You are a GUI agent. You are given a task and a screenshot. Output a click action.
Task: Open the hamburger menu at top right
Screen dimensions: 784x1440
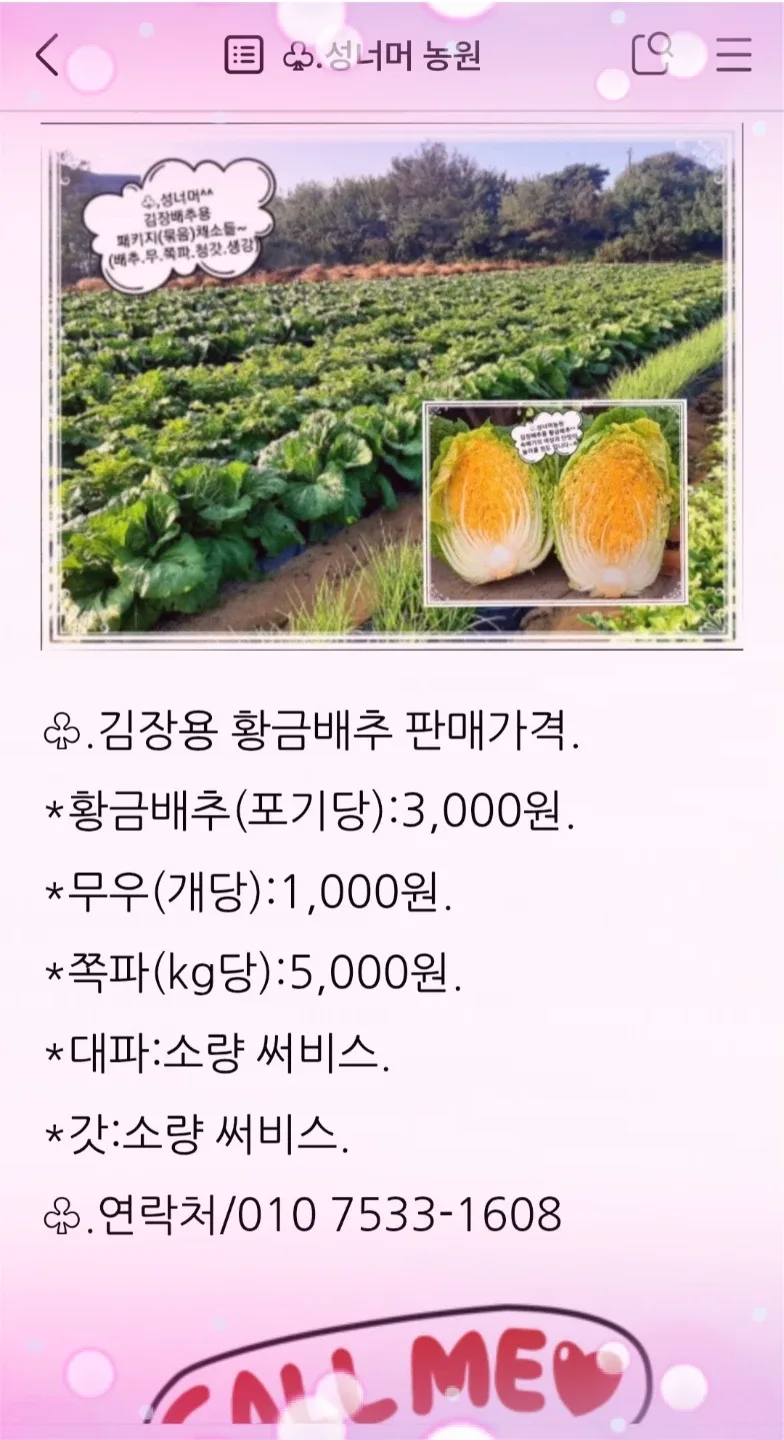733,55
